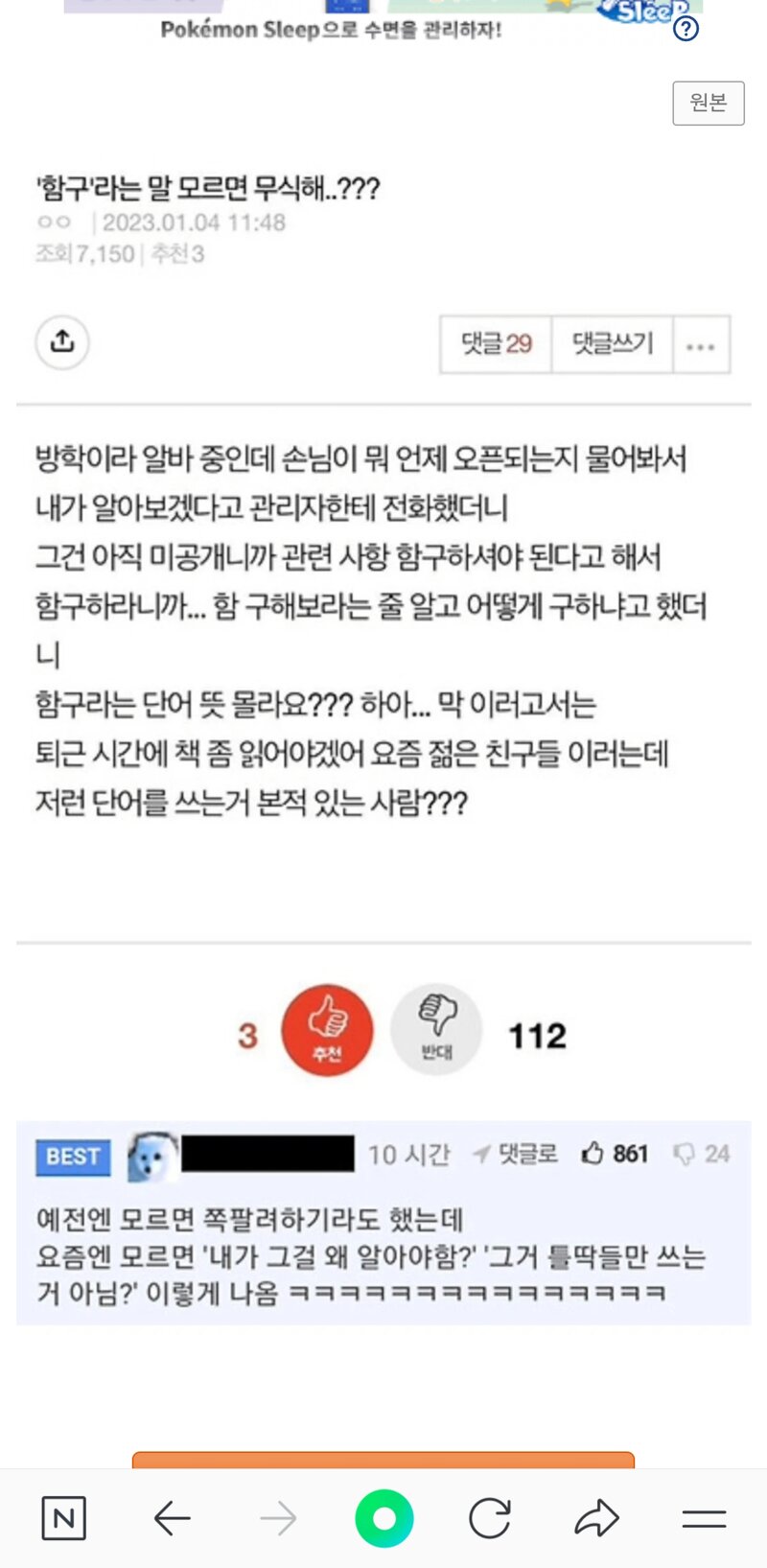Tap the 원본 button
This screenshot has width=767, height=1568.
click(x=709, y=103)
